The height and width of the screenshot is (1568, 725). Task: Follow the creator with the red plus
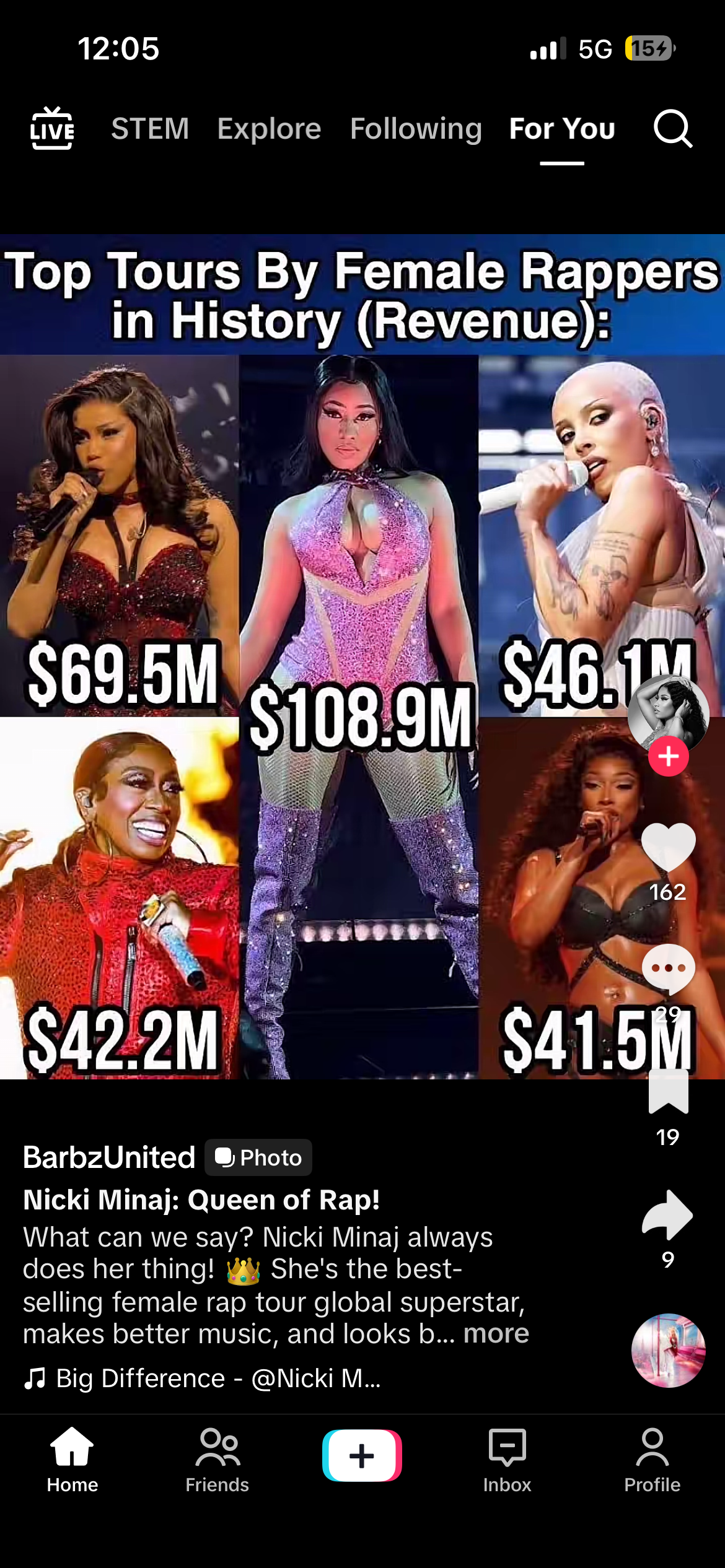668,756
